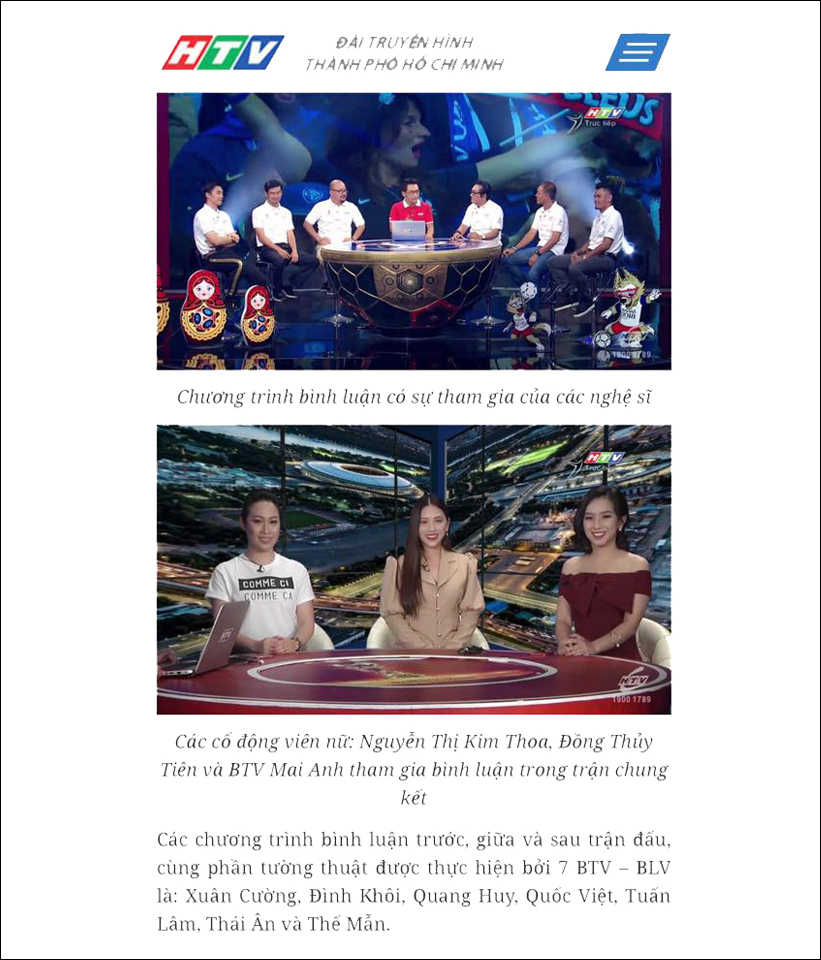Screen dimensions: 821x960
Task: Open the blue hamburger menu
Action: point(637,52)
